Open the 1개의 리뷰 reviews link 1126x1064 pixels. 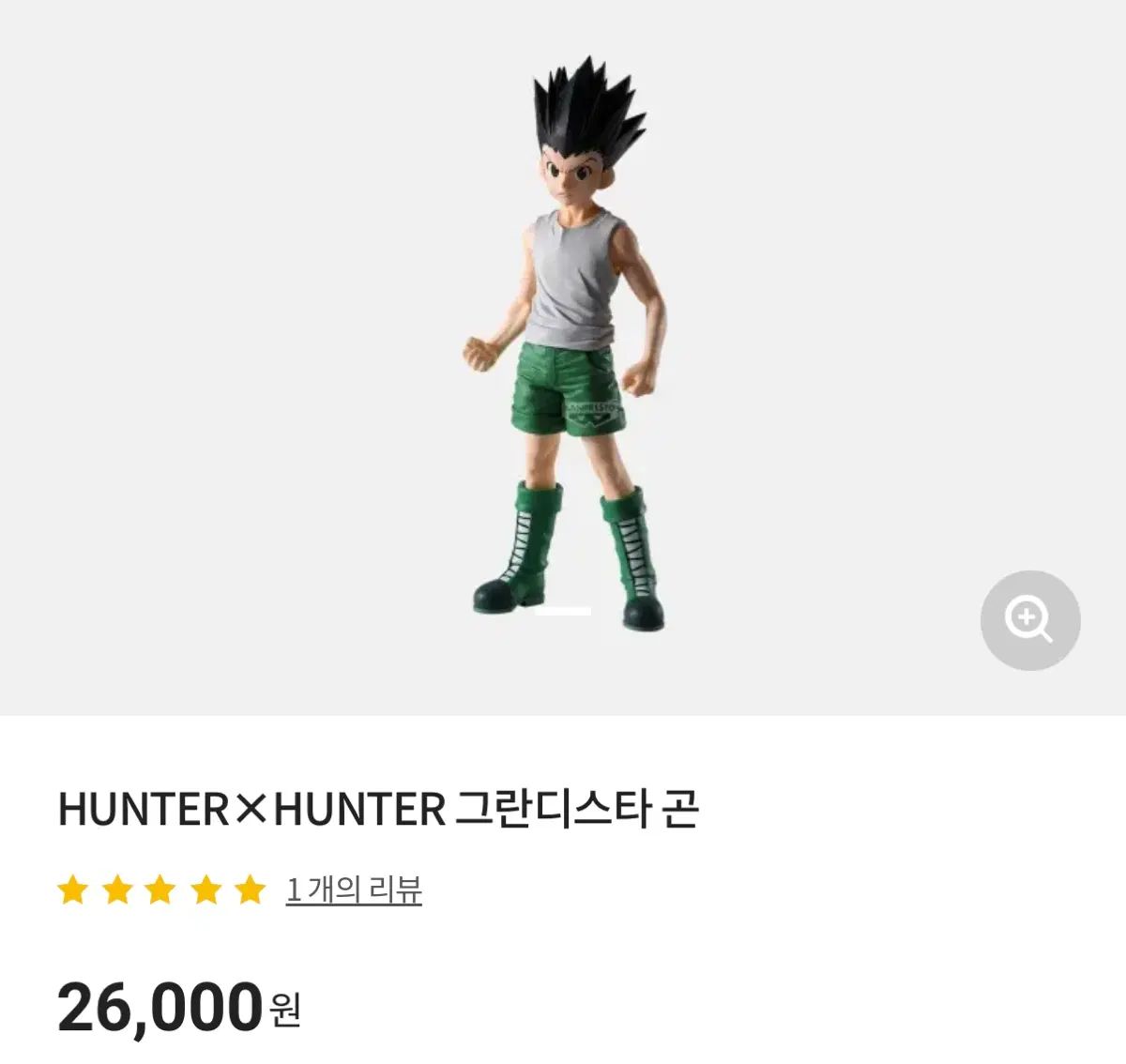point(354,889)
